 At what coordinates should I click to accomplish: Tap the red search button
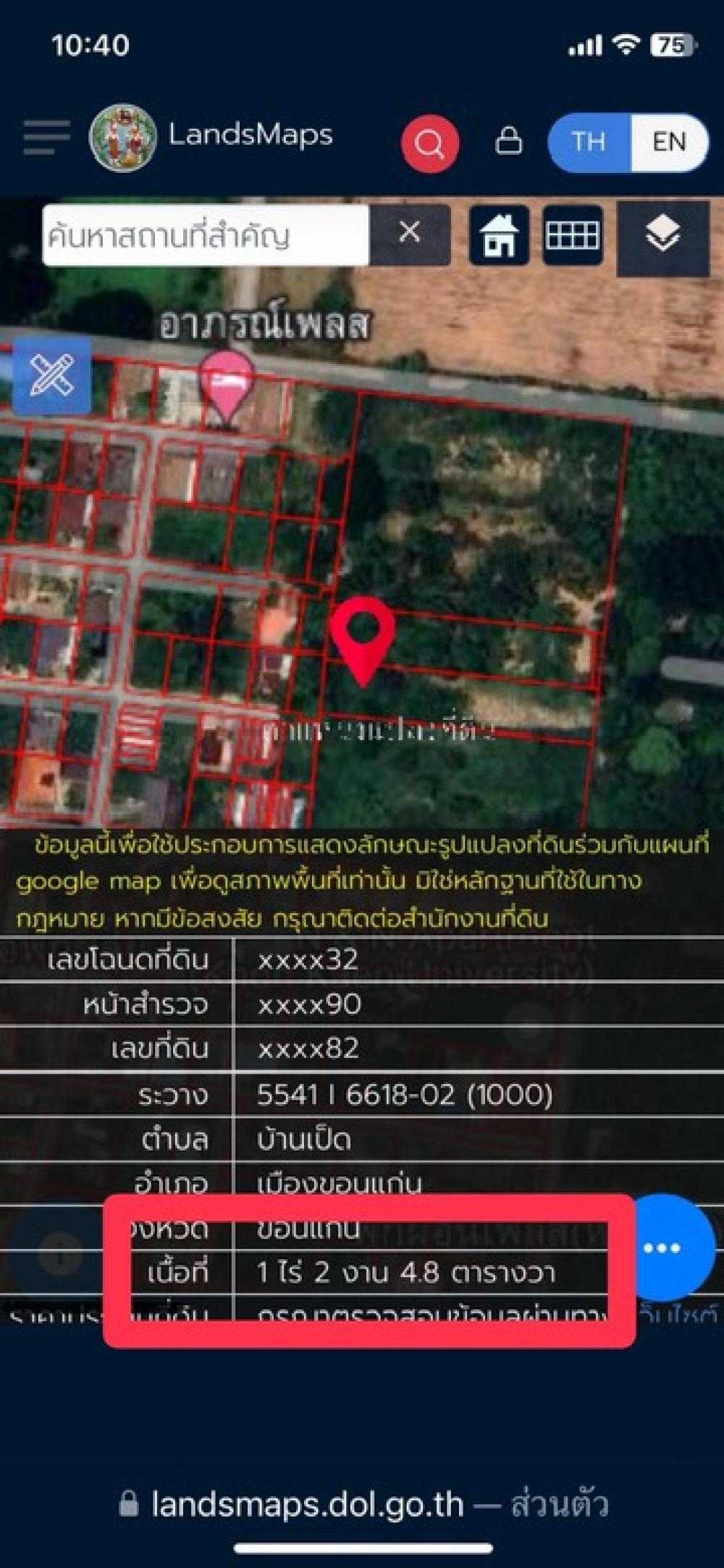pos(430,143)
